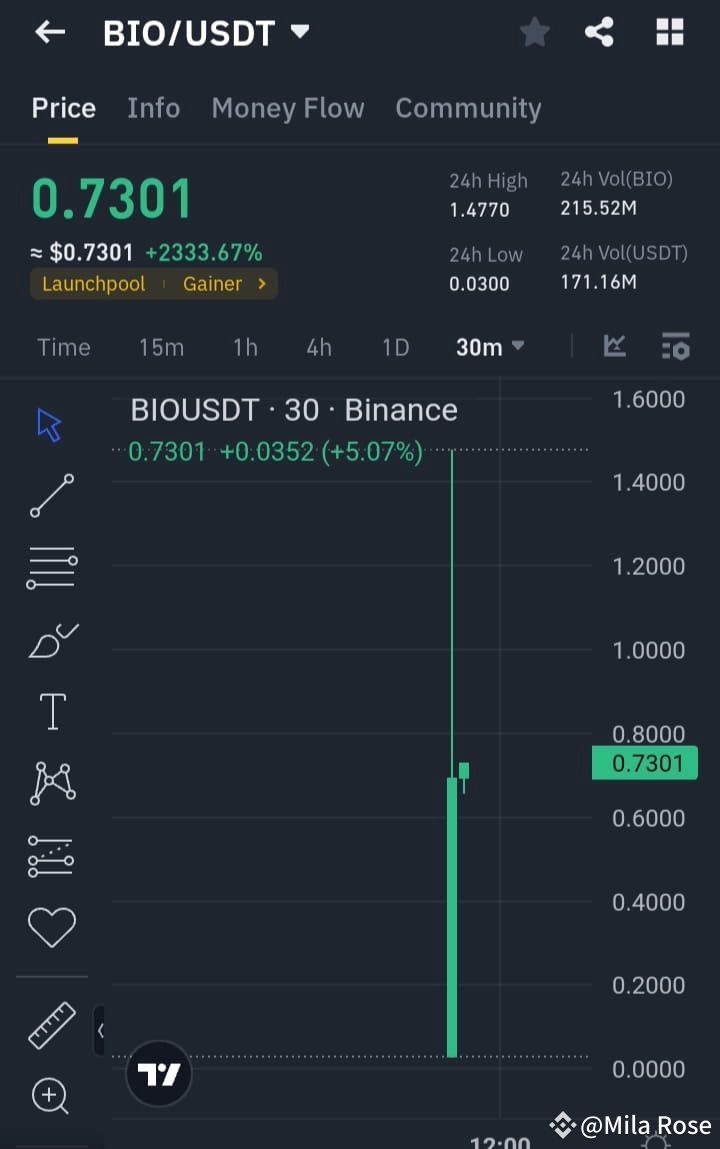Select the cursor/crosshair tool
Screen dimensions: 720x1149
48,423
